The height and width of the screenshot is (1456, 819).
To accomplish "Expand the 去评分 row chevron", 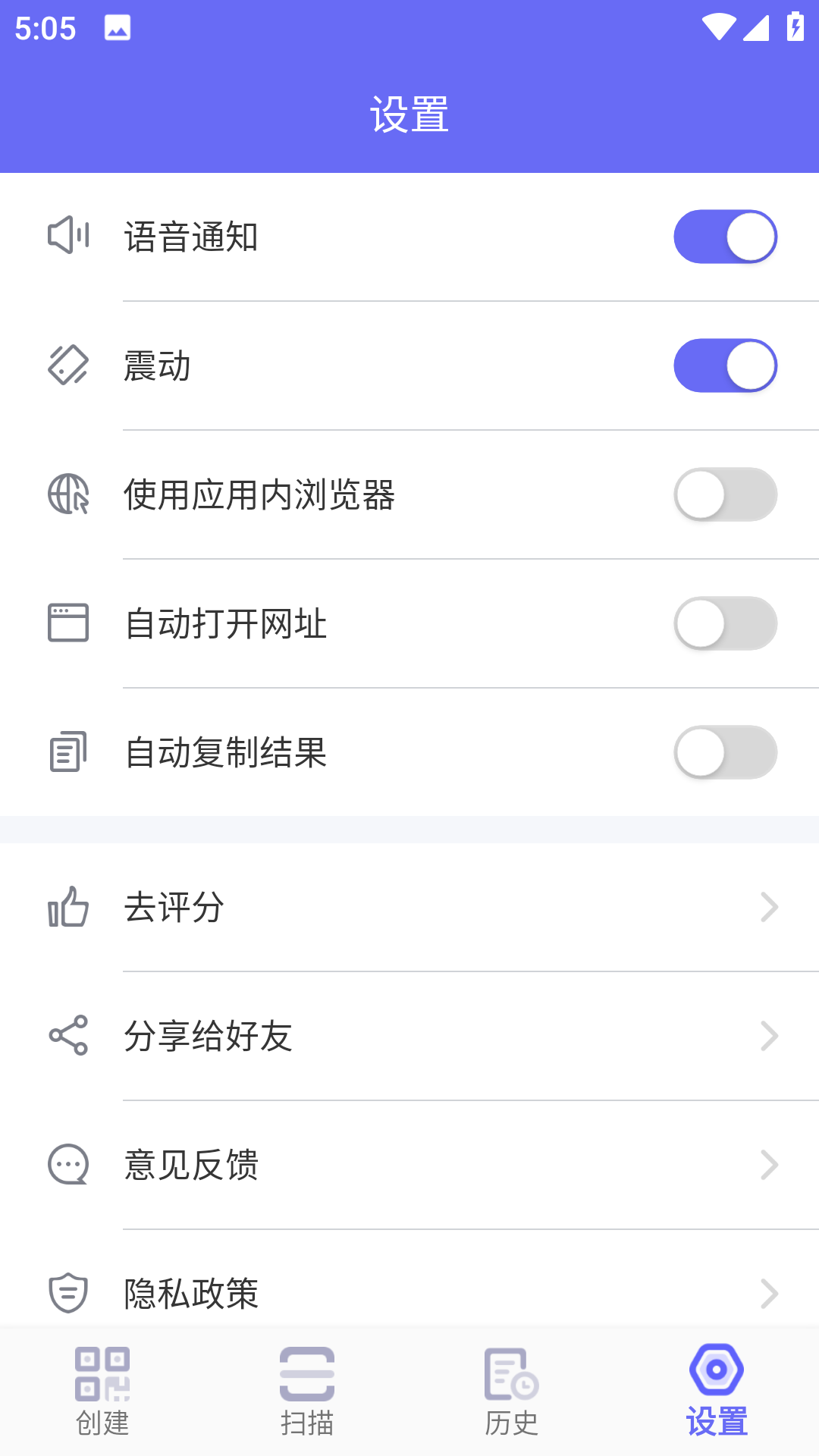I will 769,907.
